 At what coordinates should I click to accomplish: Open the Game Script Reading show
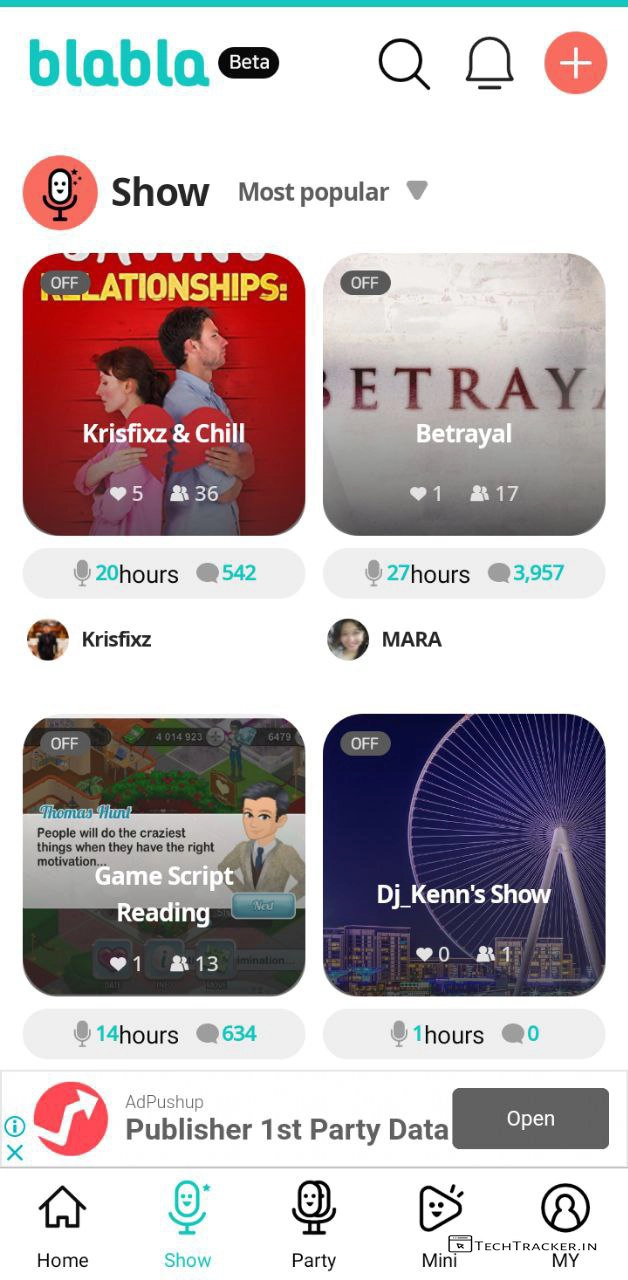pos(164,855)
